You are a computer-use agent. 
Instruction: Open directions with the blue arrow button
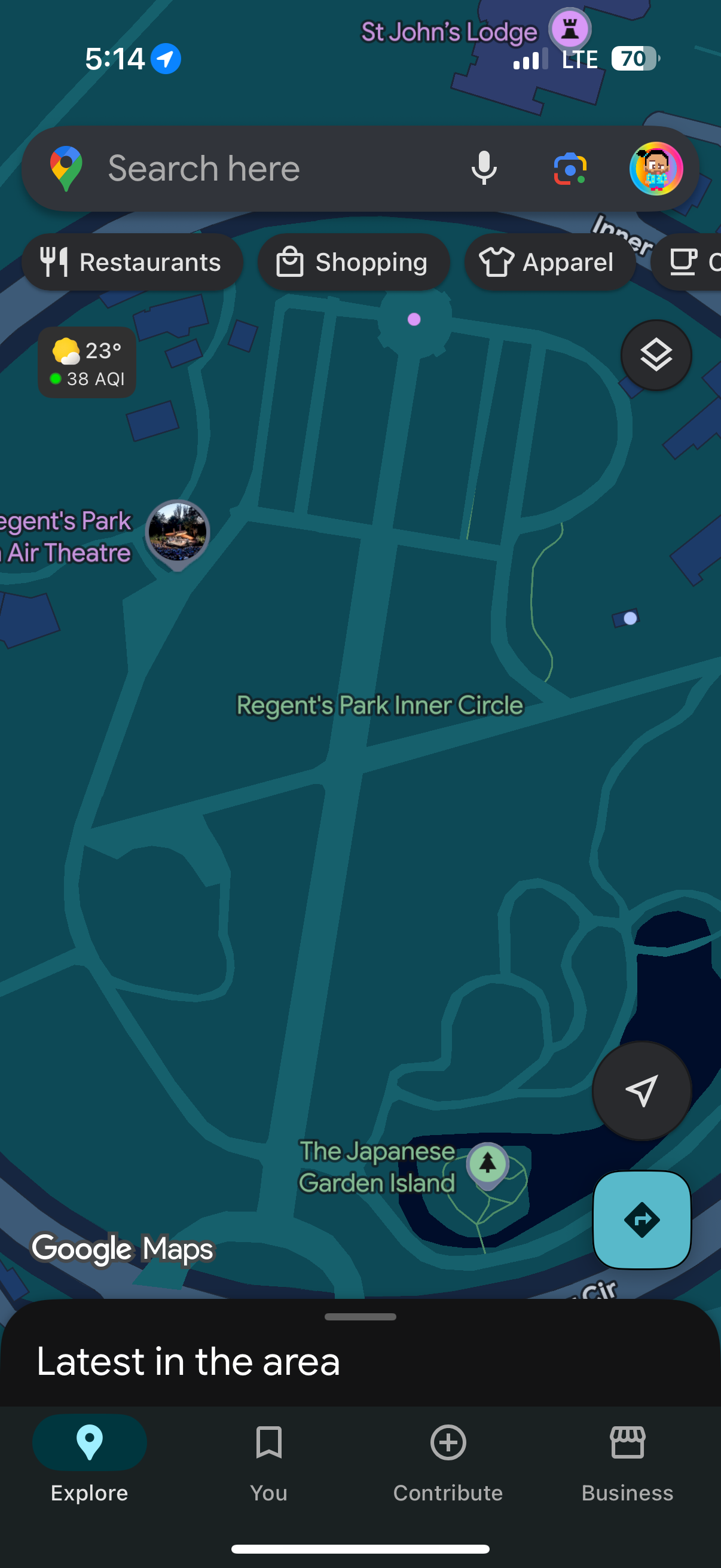pyautogui.click(x=641, y=1219)
